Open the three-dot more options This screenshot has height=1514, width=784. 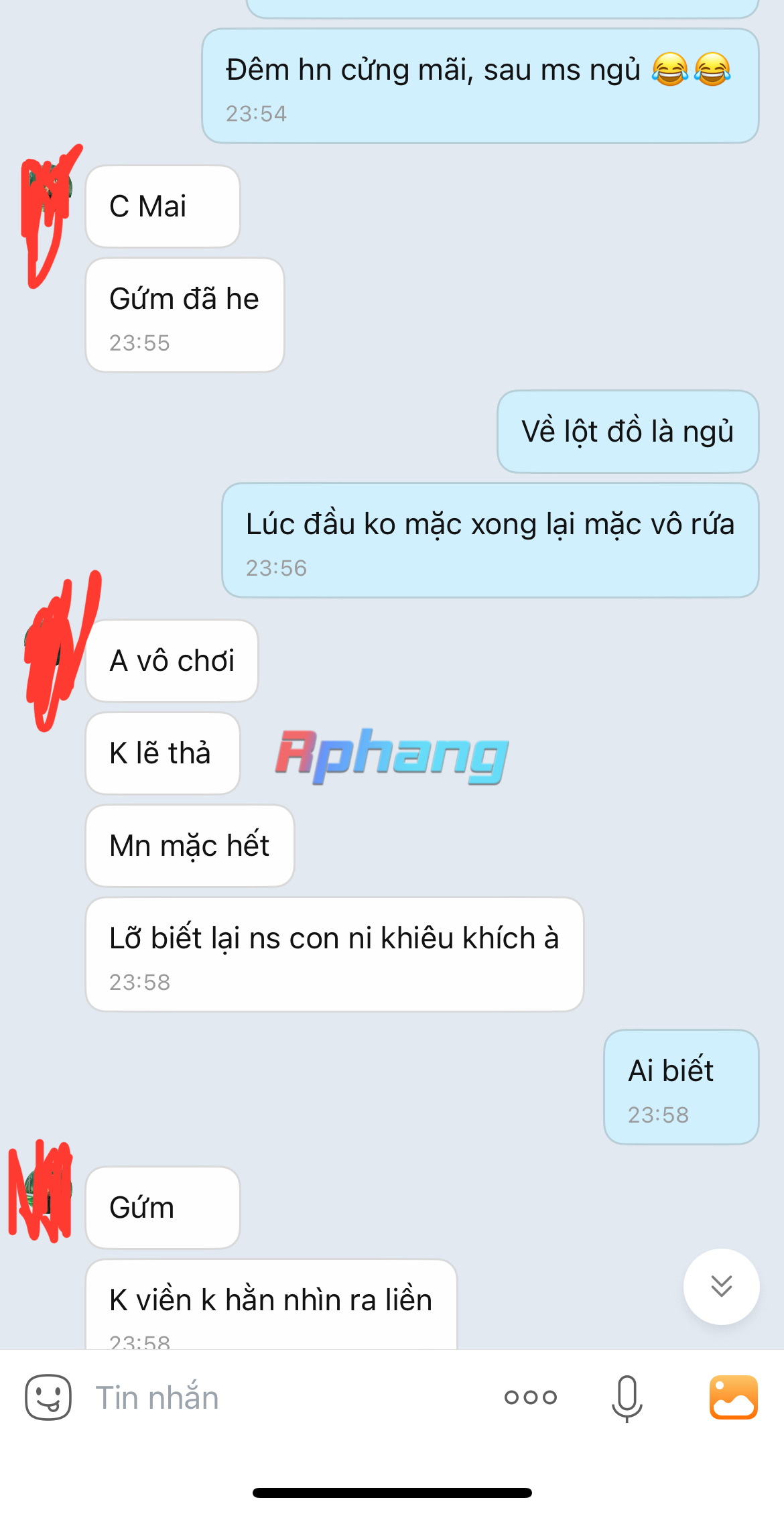point(530,1397)
